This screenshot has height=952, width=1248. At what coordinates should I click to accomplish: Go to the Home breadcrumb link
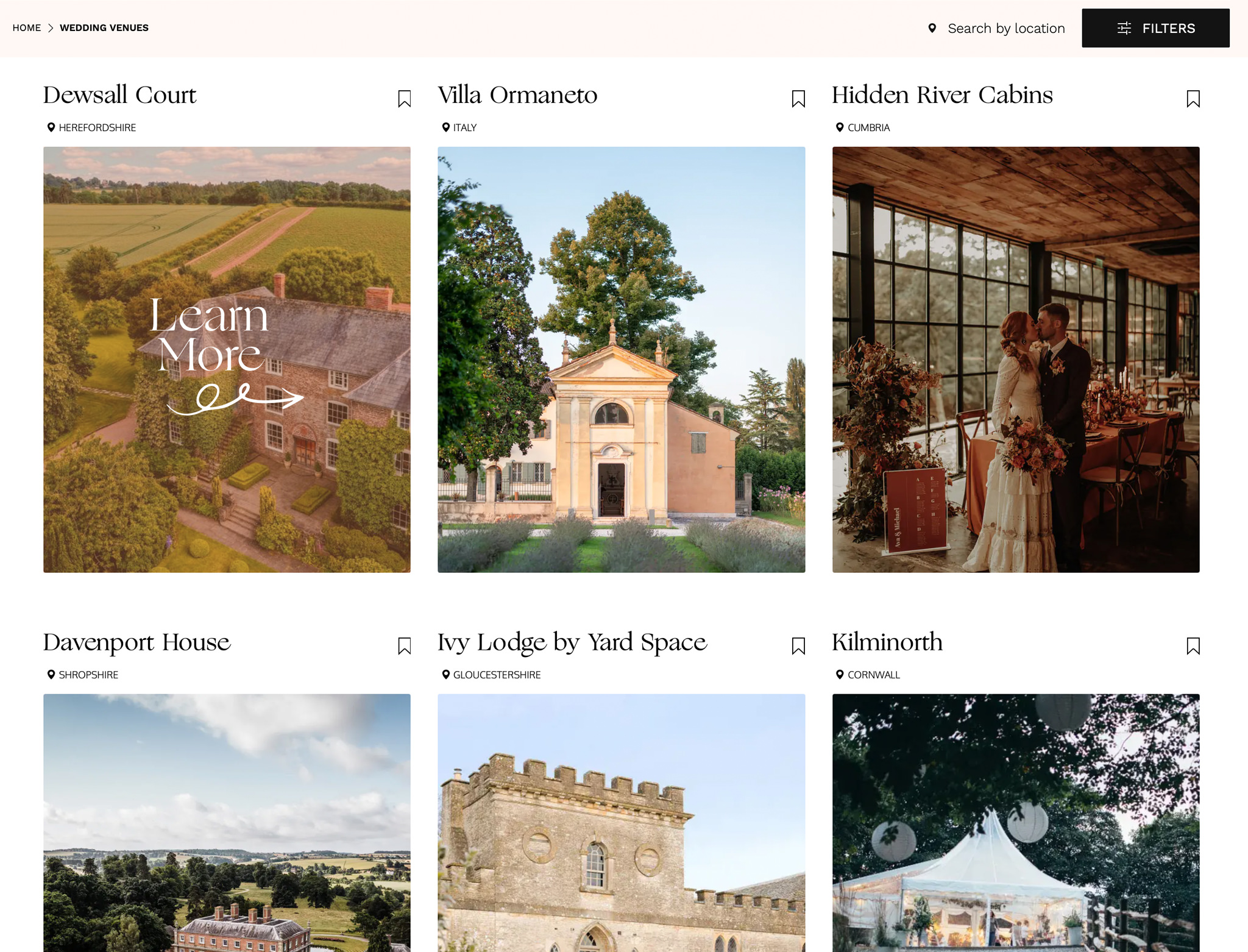27,28
